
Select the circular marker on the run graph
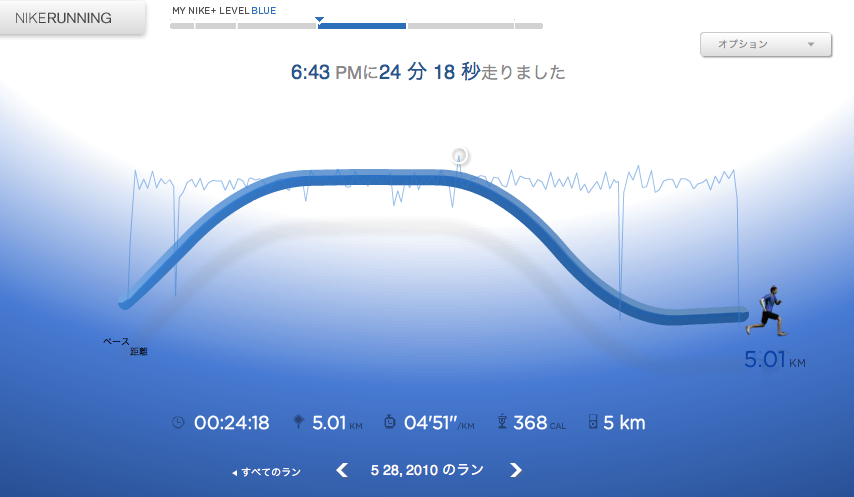click(x=459, y=155)
